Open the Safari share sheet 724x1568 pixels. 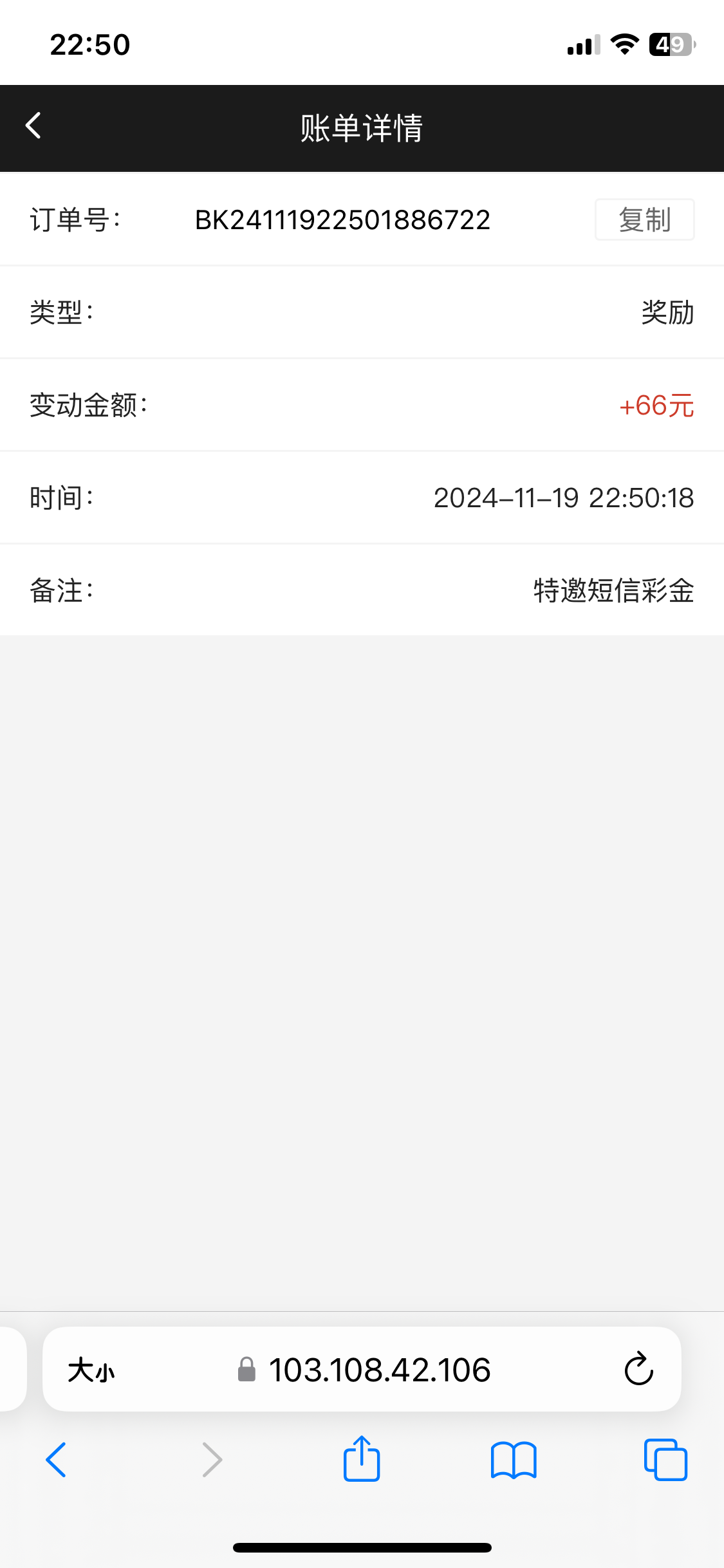click(362, 1459)
